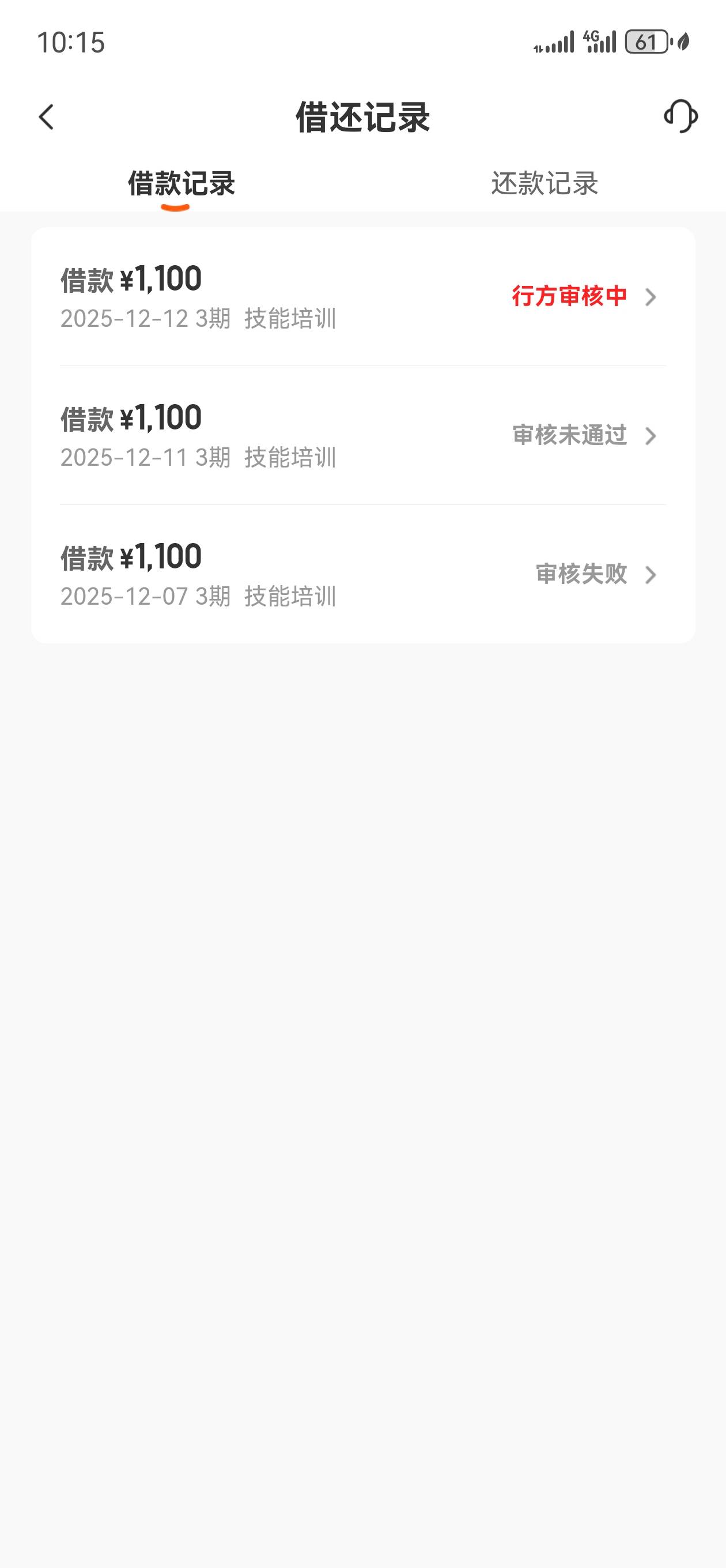Screen dimensions: 726x1568
Task: Switch to the 还款记录 tab
Action: click(x=544, y=183)
